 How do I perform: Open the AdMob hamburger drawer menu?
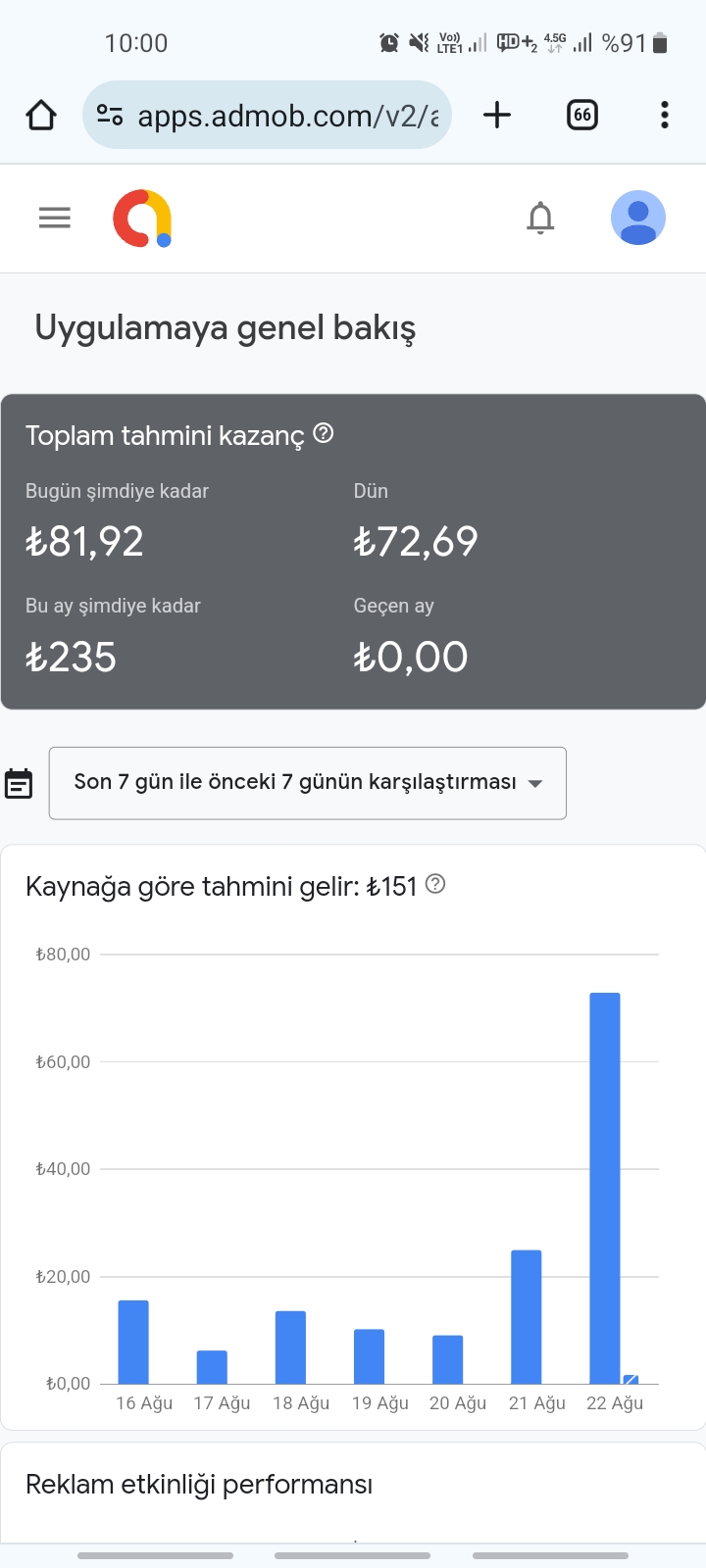tap(55, 218)
